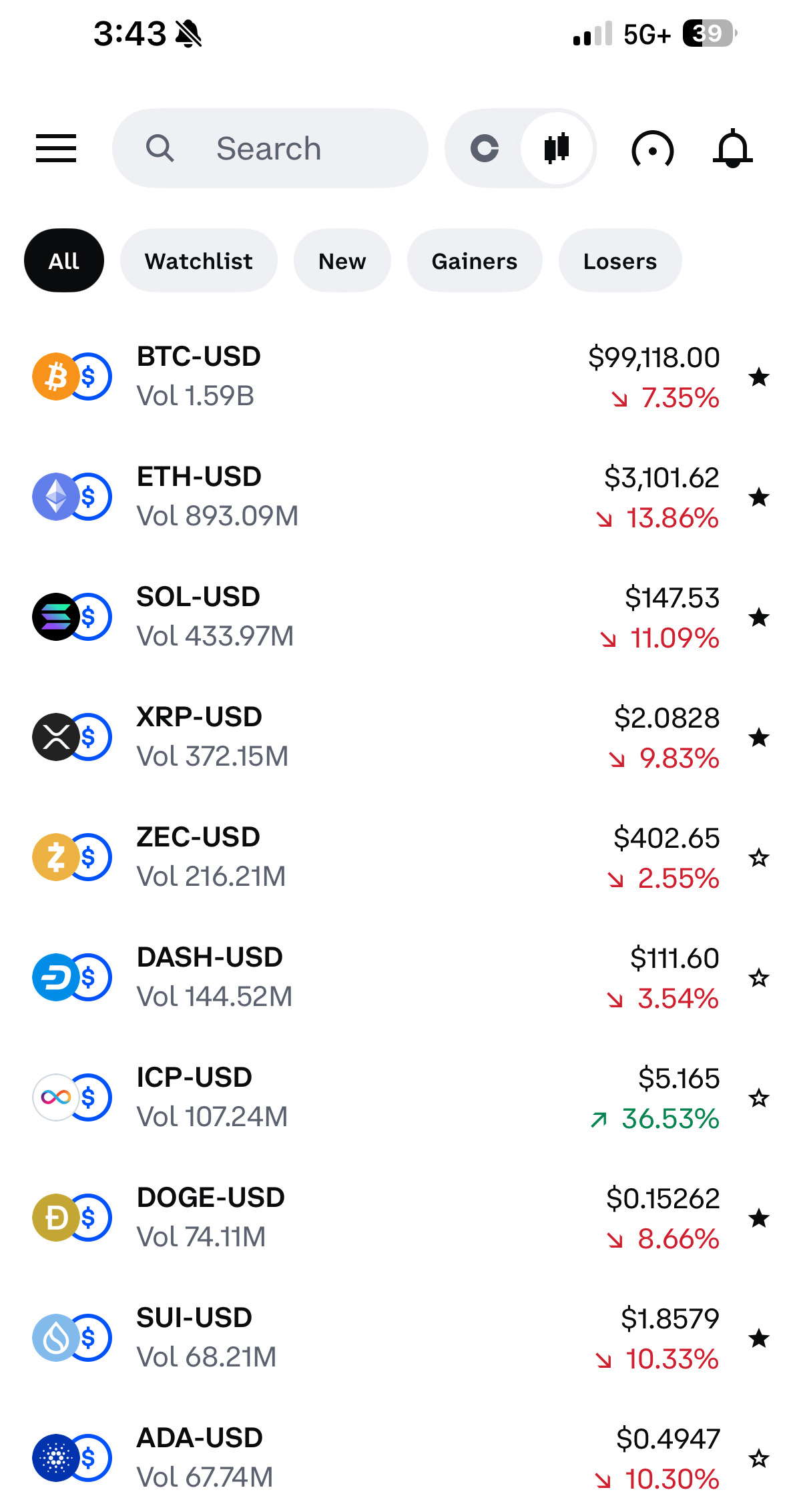Viewport: 805px width, 1512px height.
Task: Show the New listings filter
Action: pyautogui.click(x=342, y=261)
